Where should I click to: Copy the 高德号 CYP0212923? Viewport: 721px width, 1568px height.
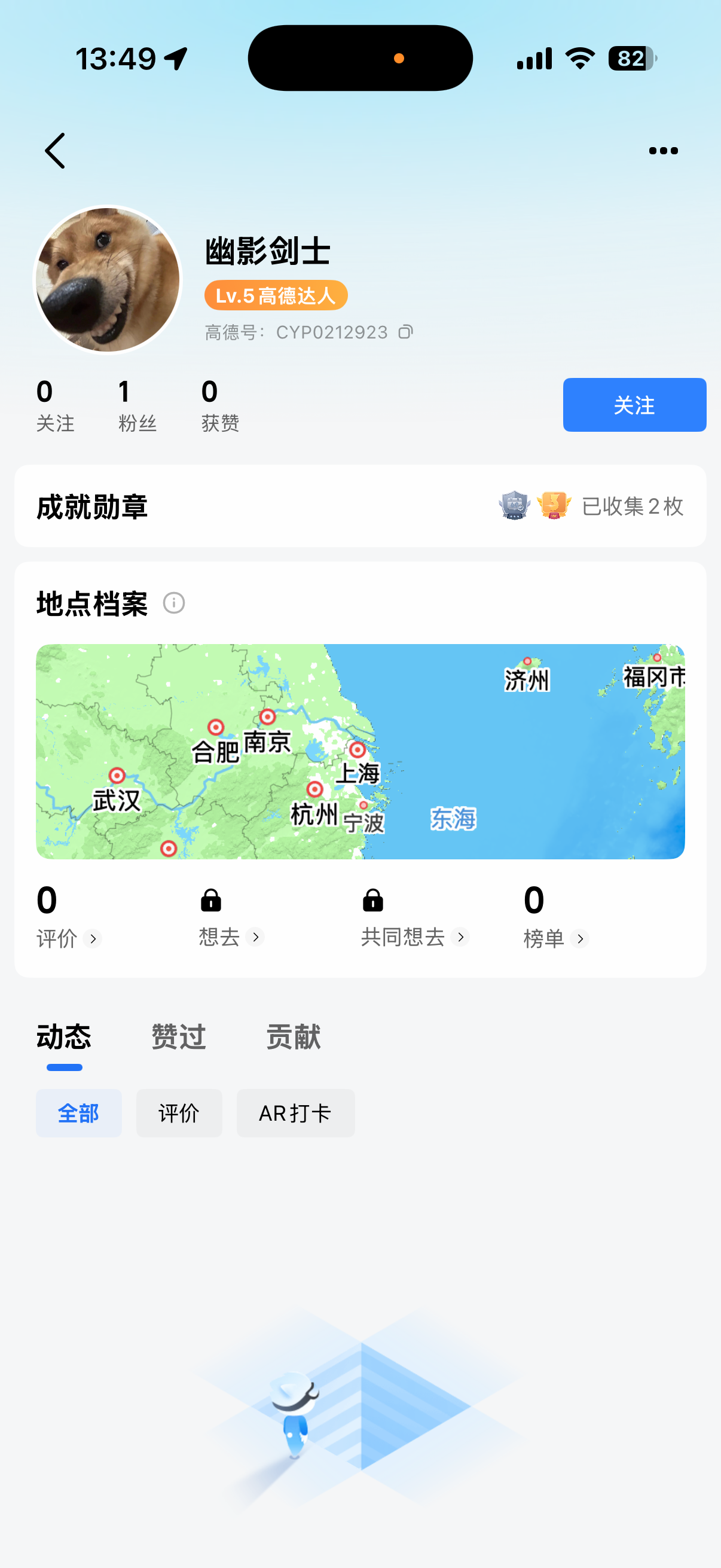click(405, 332)
